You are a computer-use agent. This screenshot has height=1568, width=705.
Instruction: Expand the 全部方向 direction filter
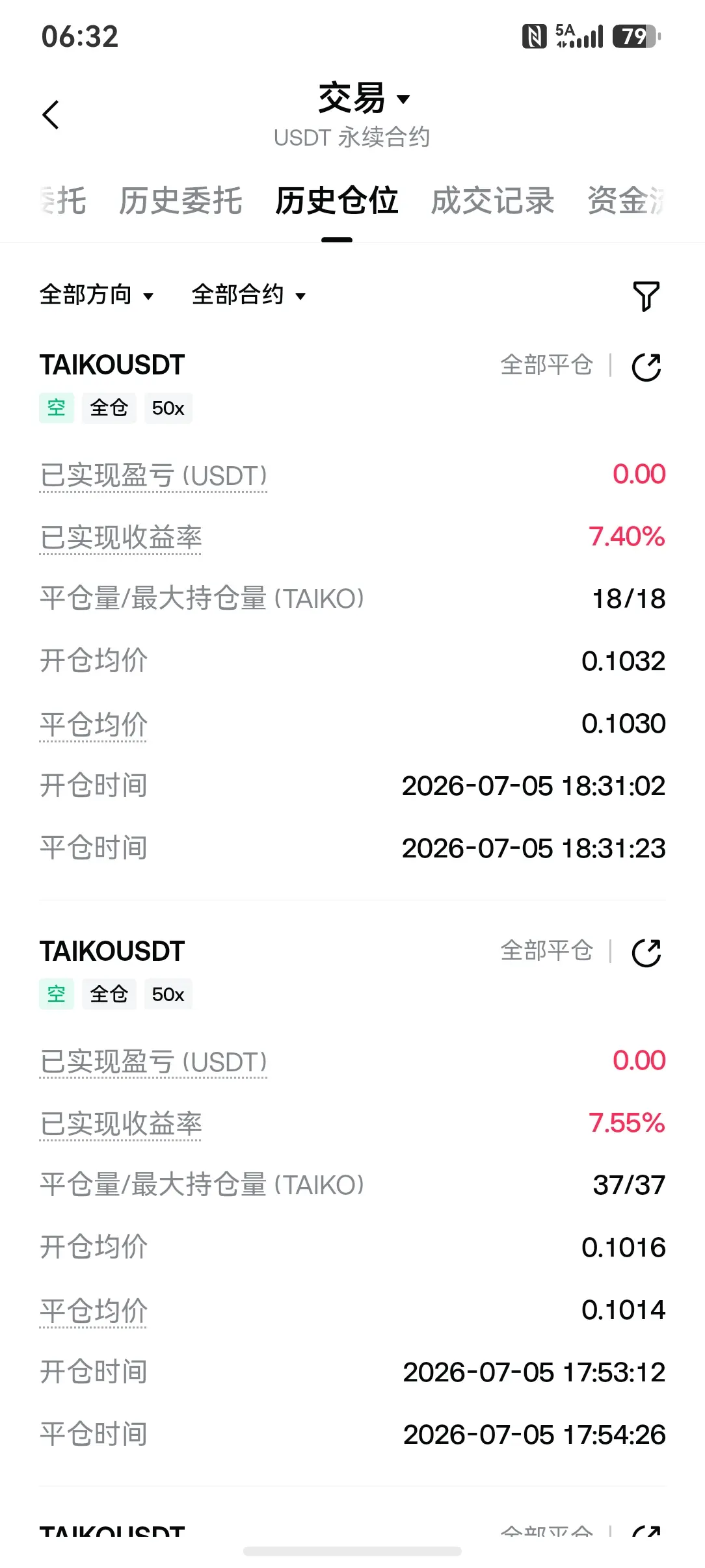[x=96, y=294]
